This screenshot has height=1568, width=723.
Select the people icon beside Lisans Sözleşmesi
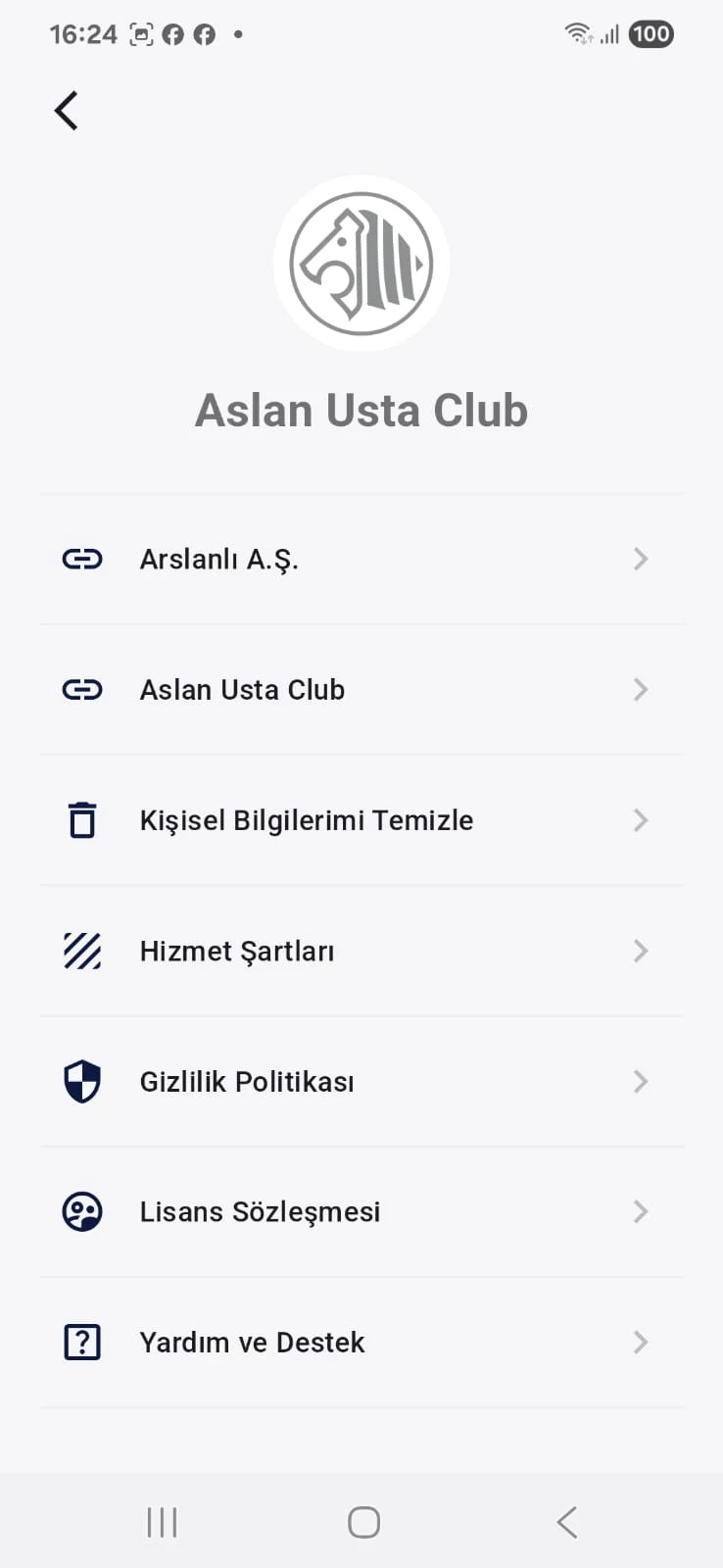pos(82,1211)
